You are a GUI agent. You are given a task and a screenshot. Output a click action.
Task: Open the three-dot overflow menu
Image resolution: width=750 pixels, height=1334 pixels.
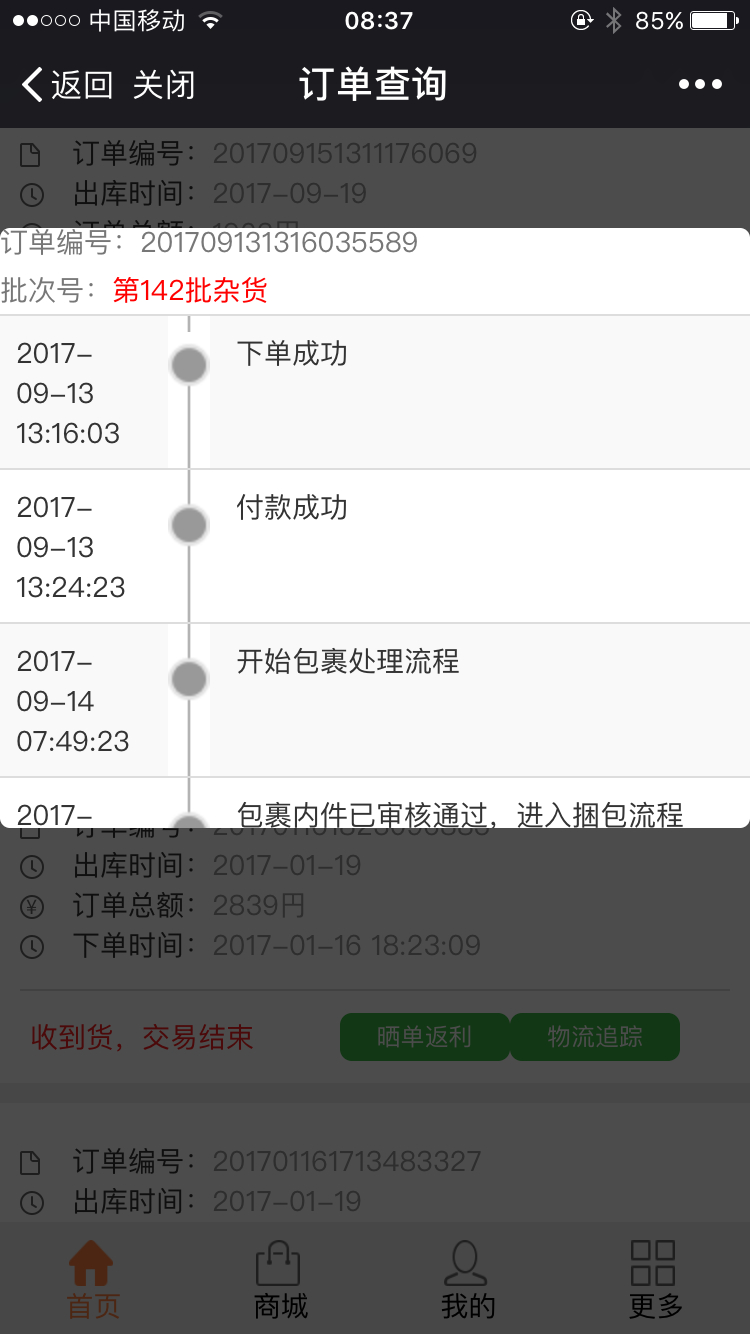[700, 85]
